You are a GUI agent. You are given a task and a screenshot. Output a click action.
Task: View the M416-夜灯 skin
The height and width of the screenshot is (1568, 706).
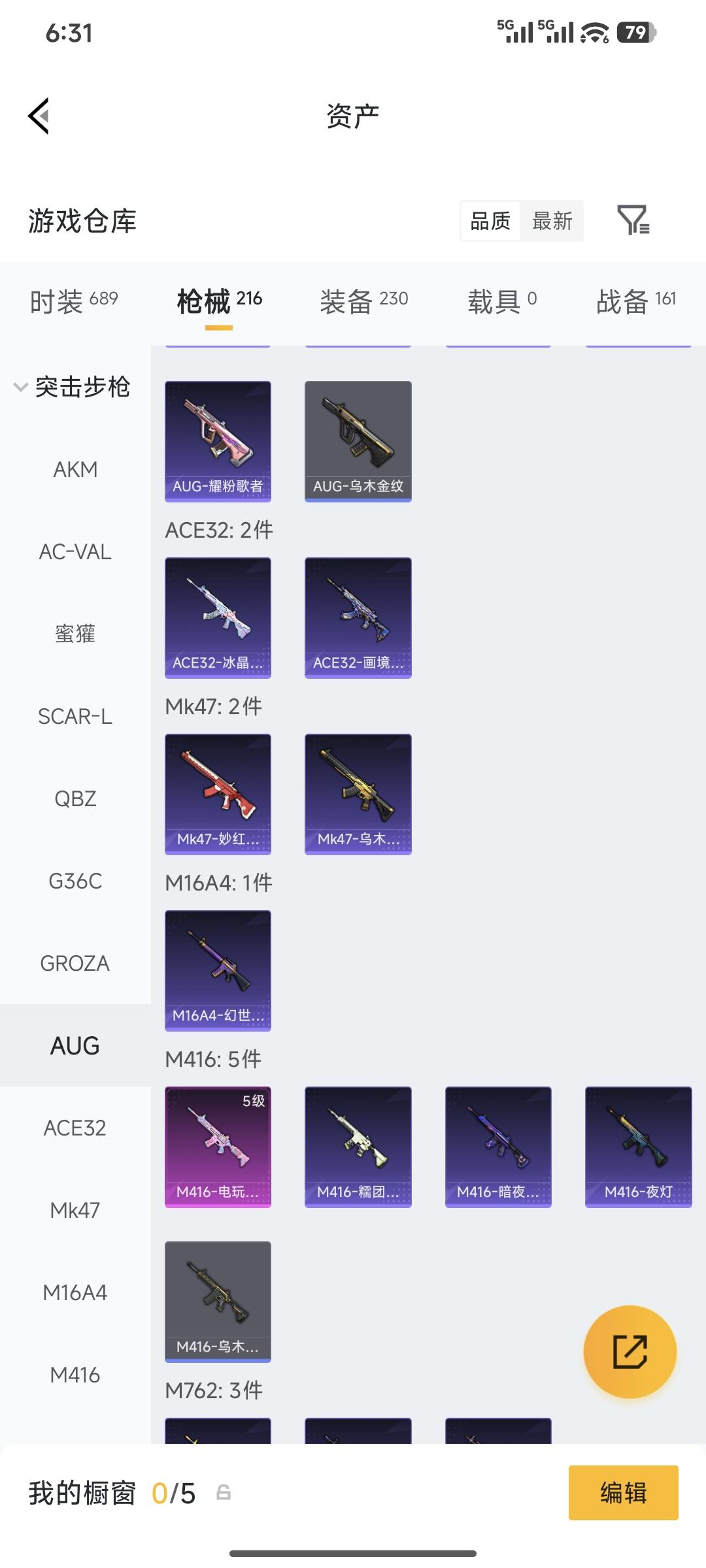(x=638, y=1147)
